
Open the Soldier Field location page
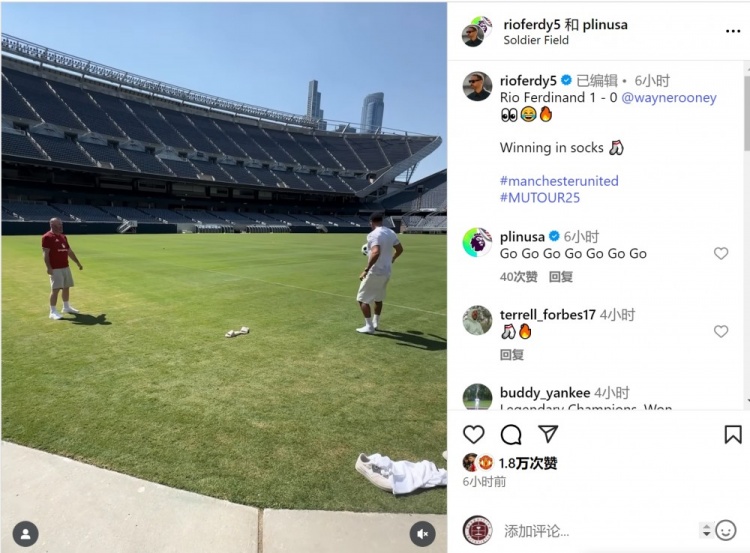tap(535, 40)
